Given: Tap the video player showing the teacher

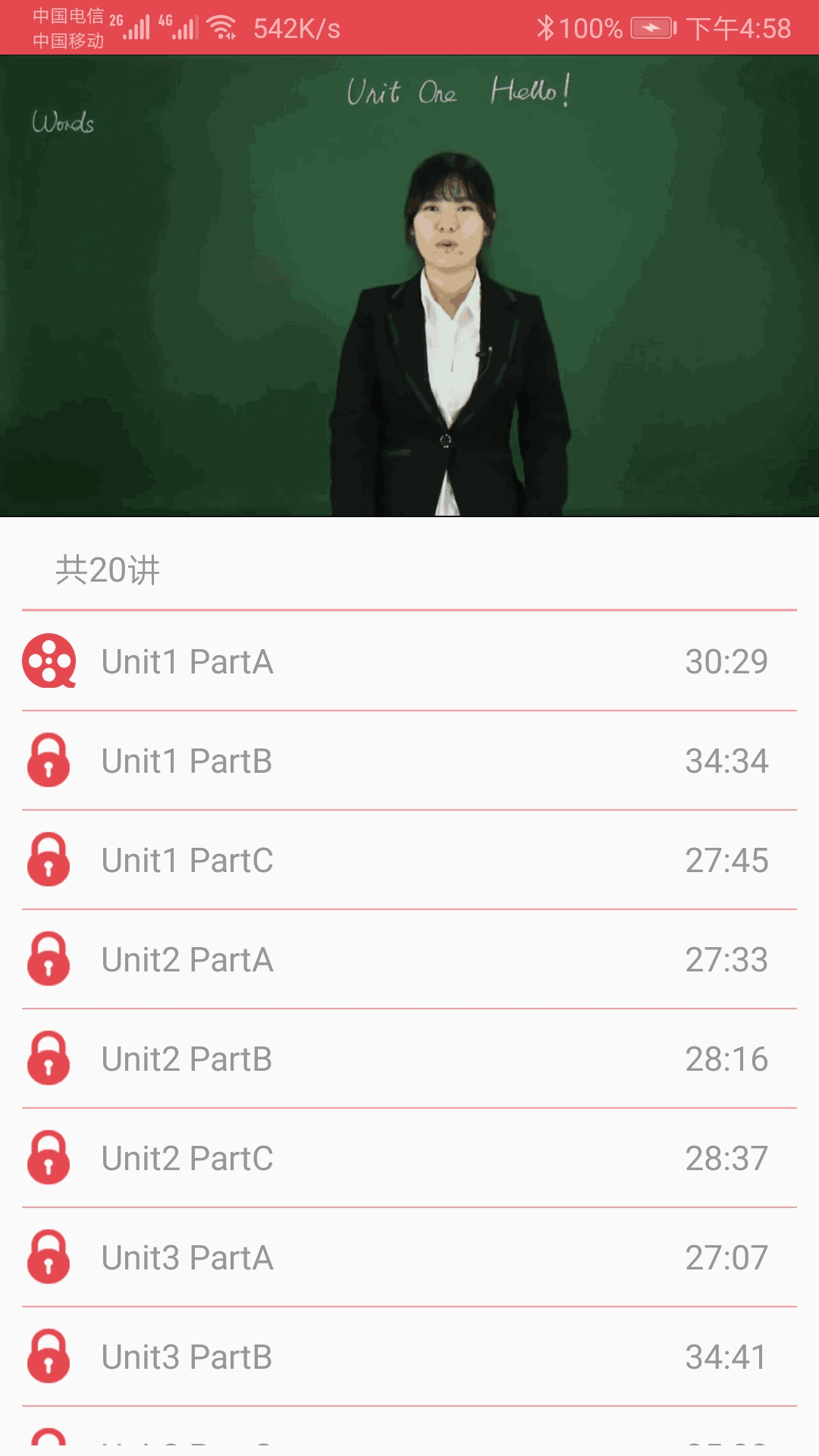Looking at the screenshot, I should pos(409,286).
